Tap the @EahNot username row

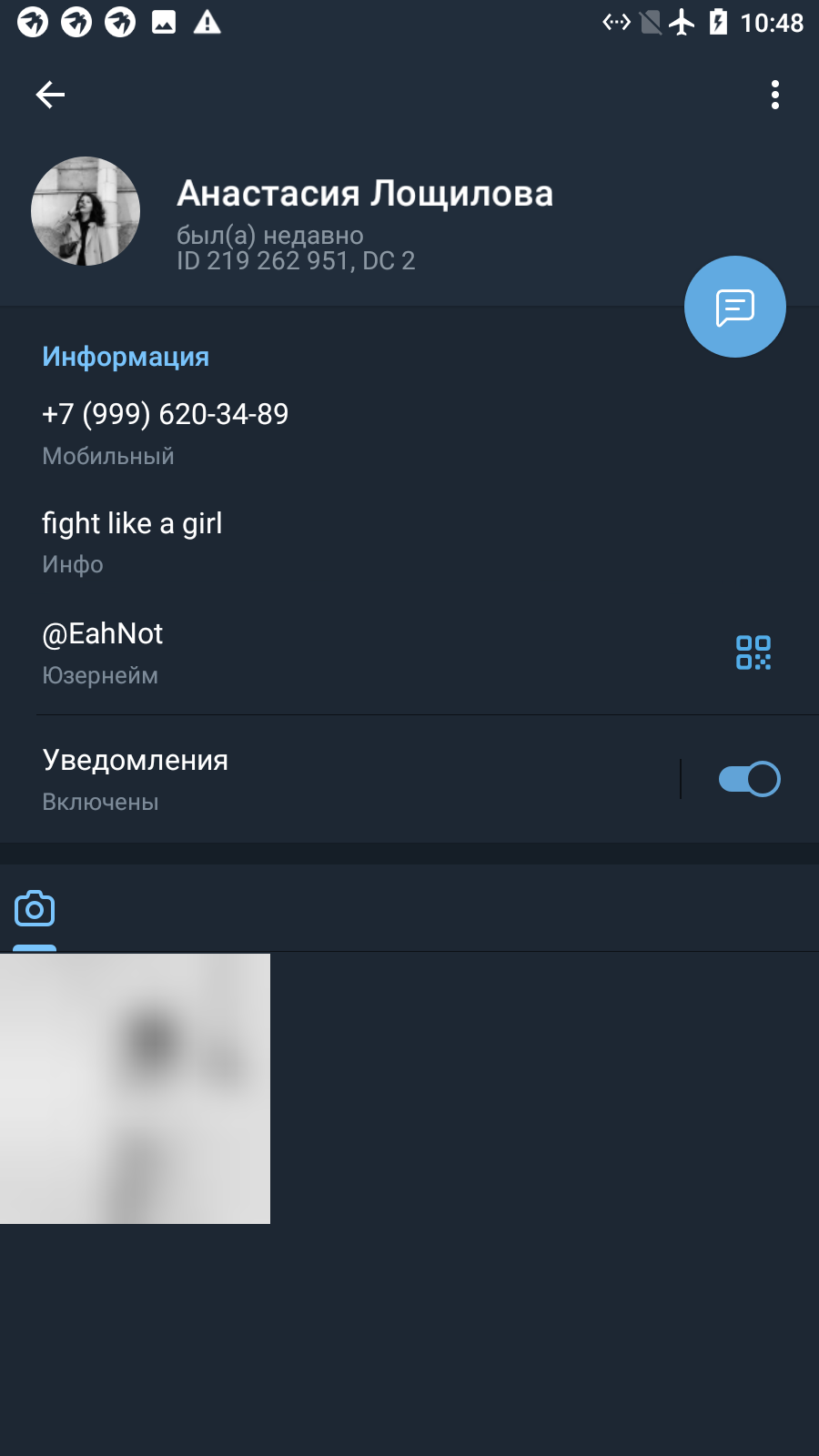pyautogui.click(x=364, y=653)
